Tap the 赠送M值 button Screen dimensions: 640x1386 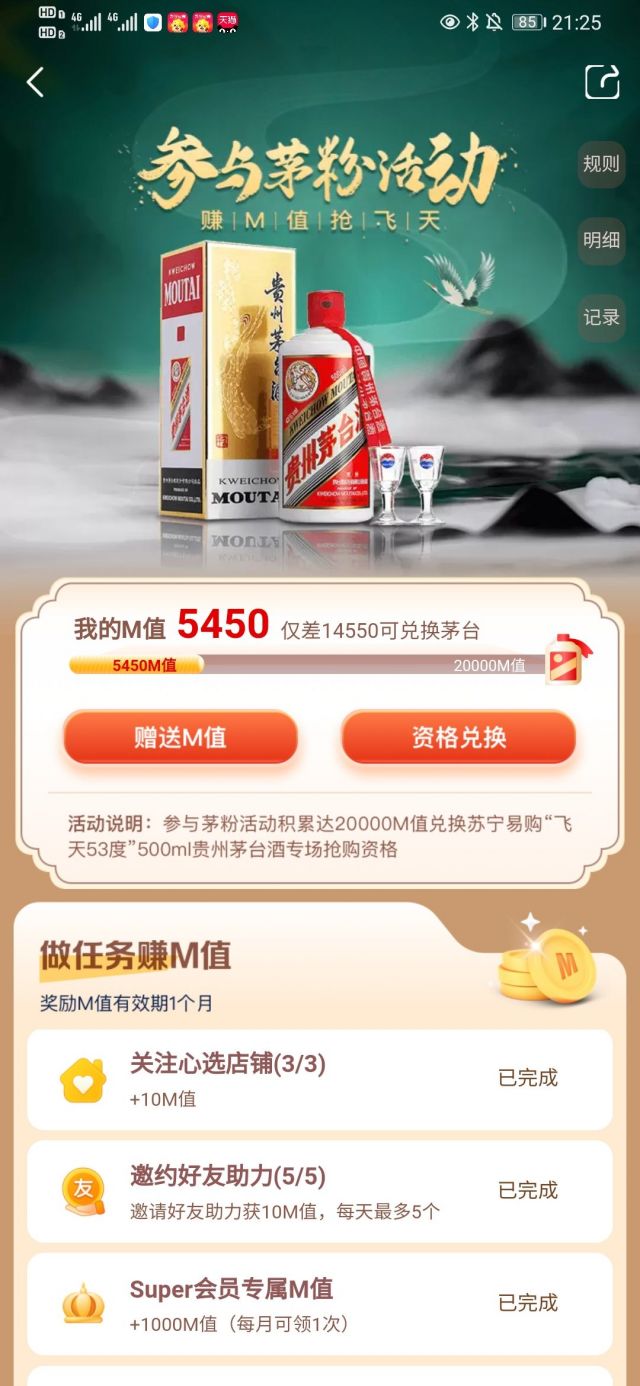[181, 738]
